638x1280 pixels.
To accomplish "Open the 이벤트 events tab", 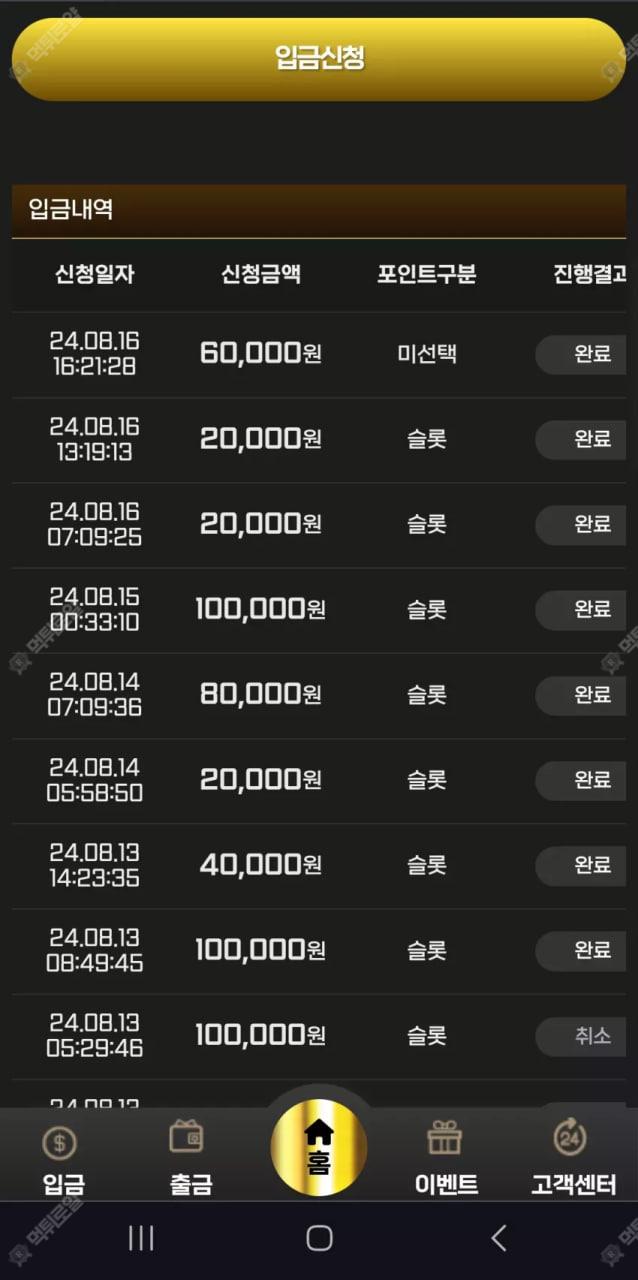I will pyautogui.click(x=446, y=1159).
